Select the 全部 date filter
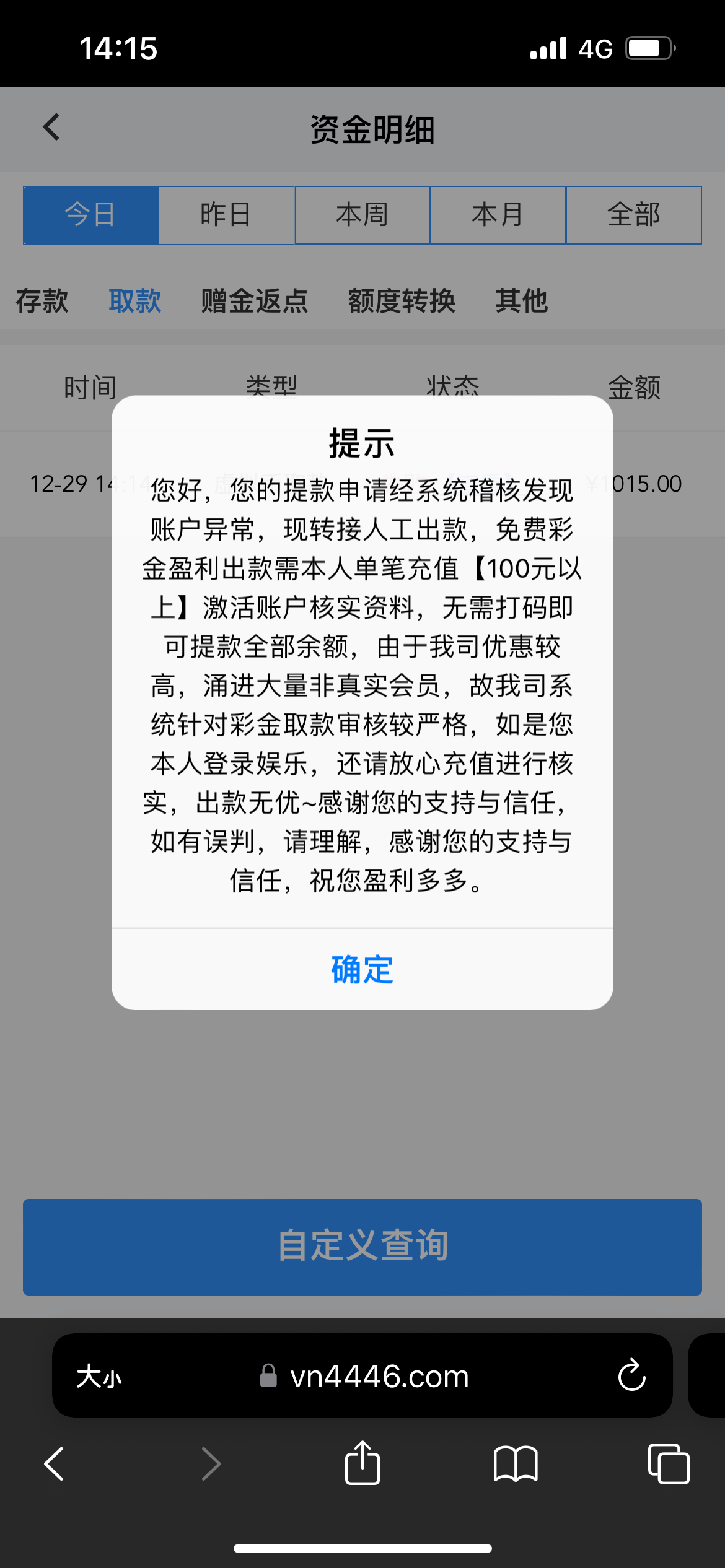The width and height of the screenshot is (725, 1568). click(x=634, y=215)
